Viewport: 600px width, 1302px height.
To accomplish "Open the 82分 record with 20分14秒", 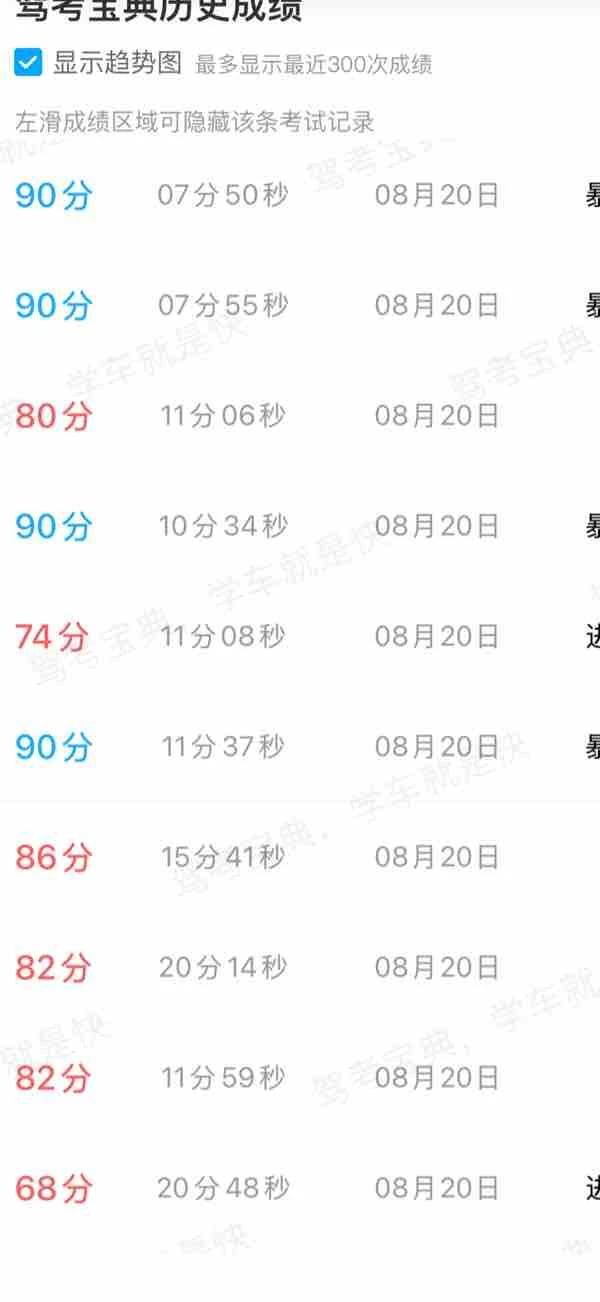I will (300, 967).
